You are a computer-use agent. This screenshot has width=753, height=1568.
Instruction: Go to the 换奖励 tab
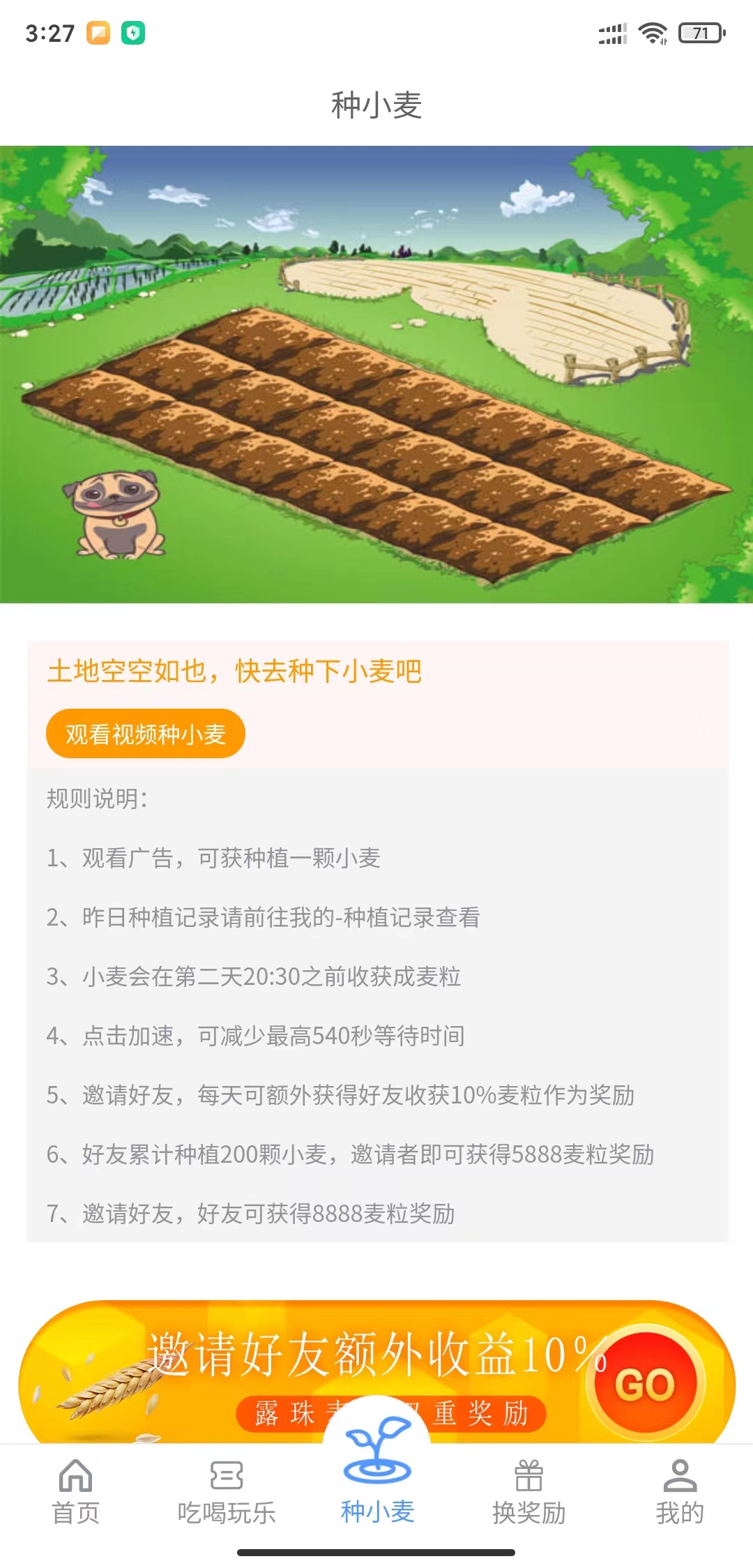click(528, 1491)
